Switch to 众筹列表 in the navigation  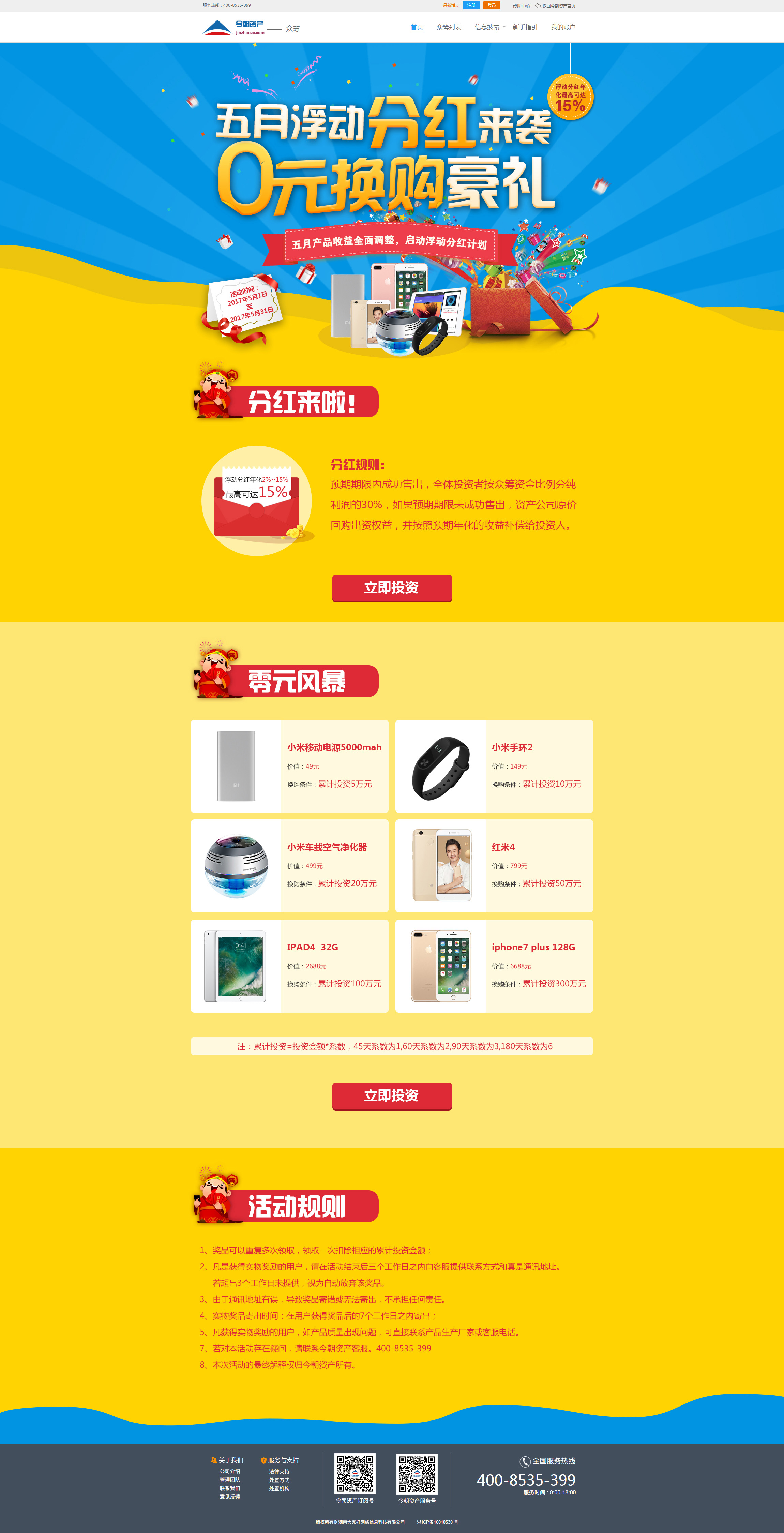tap(449, 27)
